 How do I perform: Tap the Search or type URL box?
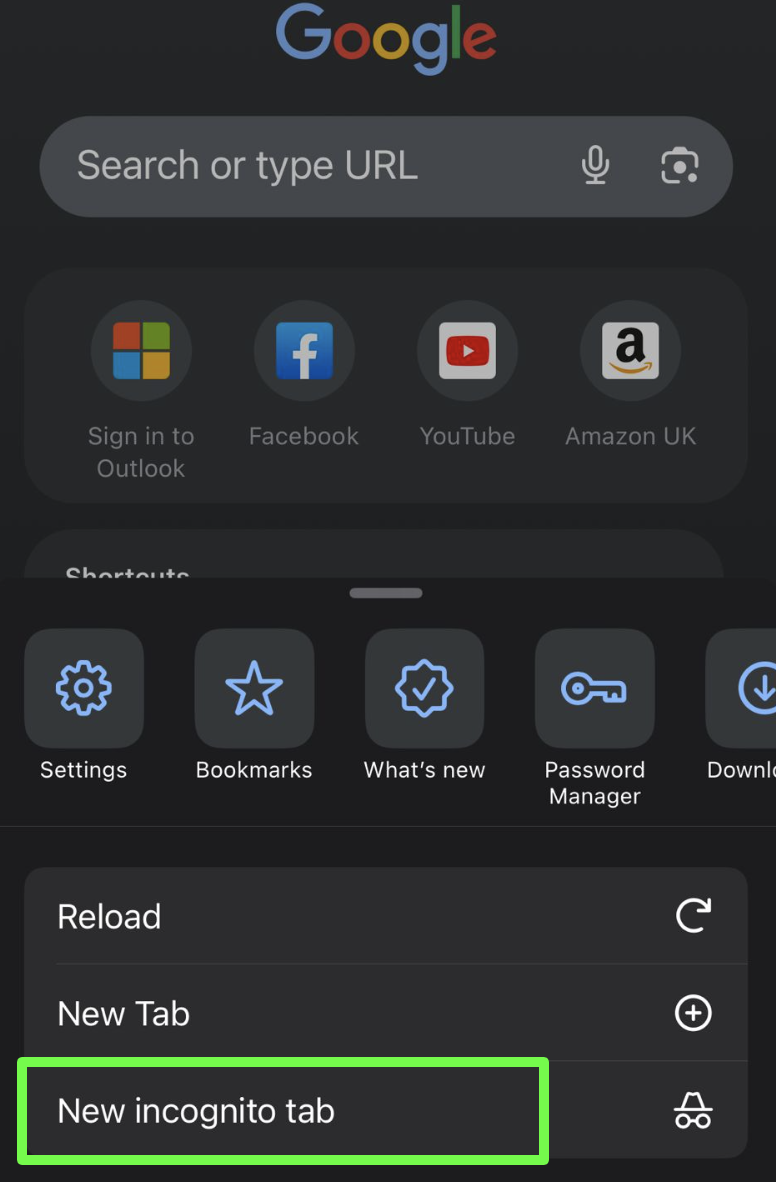coord(300,166)
